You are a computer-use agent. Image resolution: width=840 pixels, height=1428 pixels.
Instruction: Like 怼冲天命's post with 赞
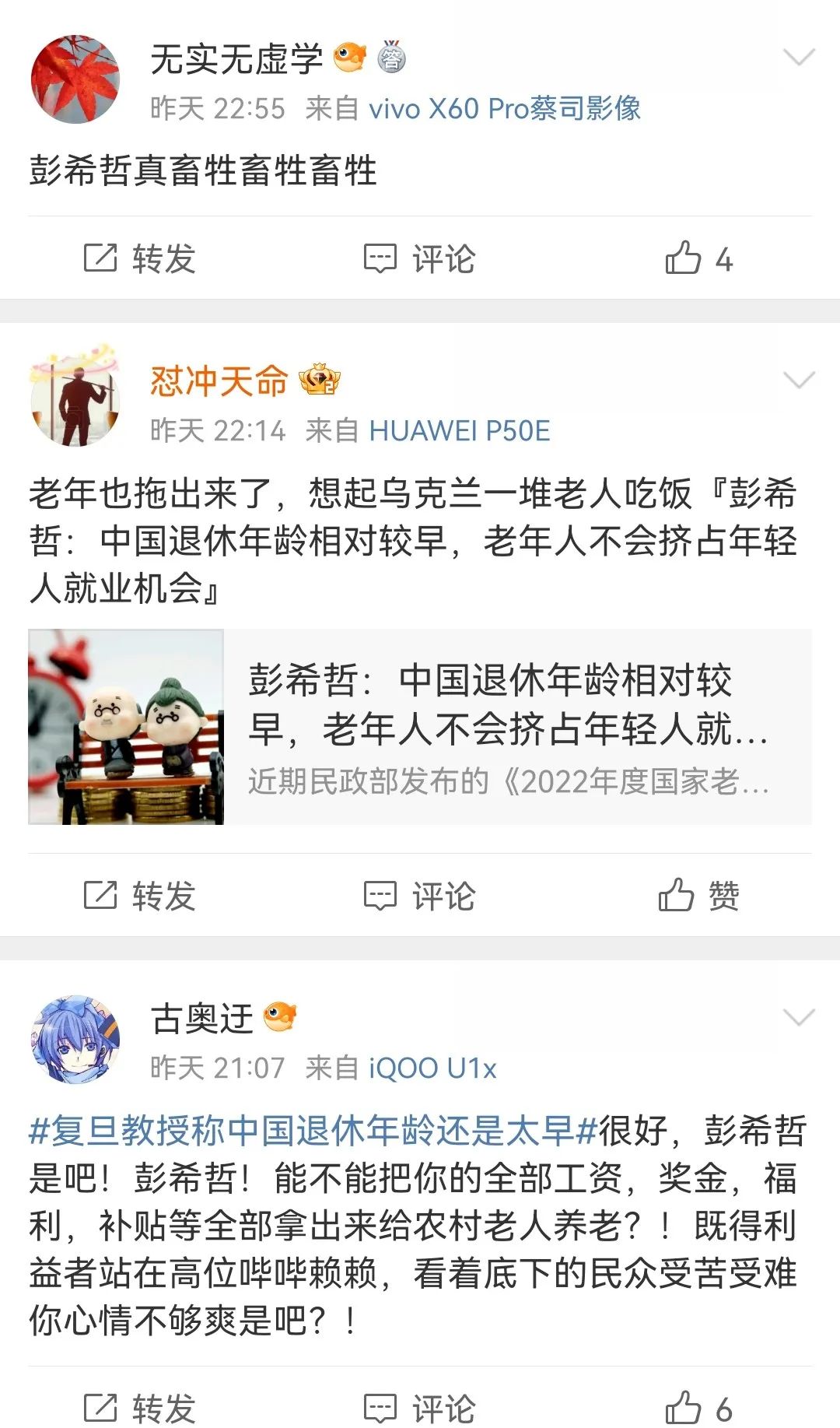point(698,896)
